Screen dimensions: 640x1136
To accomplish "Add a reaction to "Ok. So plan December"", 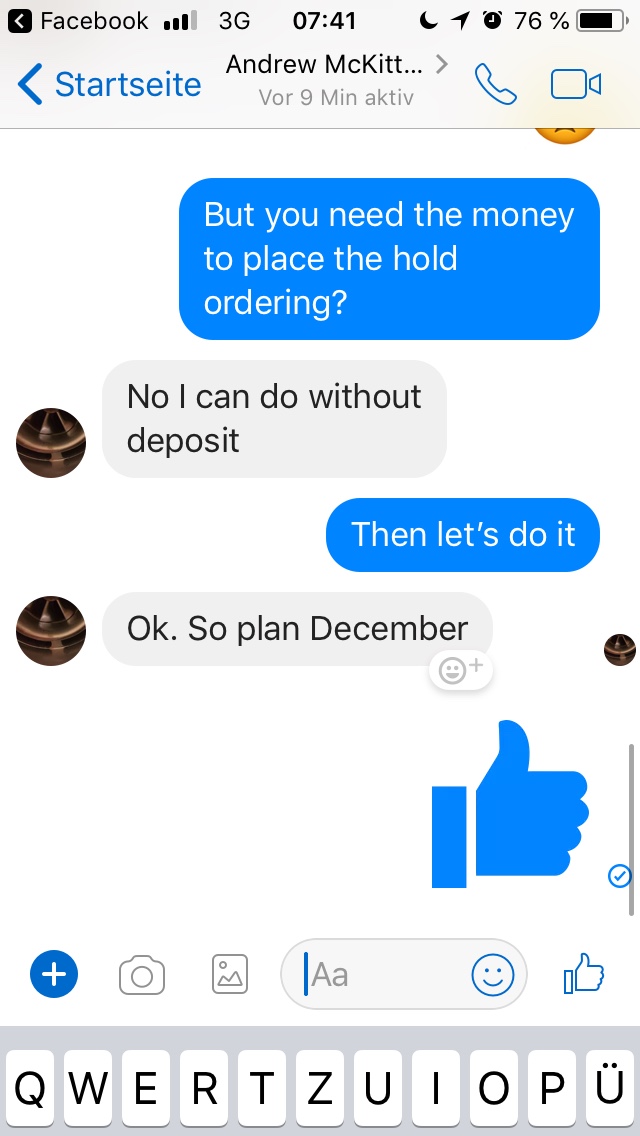I will (x=461, y=671).
